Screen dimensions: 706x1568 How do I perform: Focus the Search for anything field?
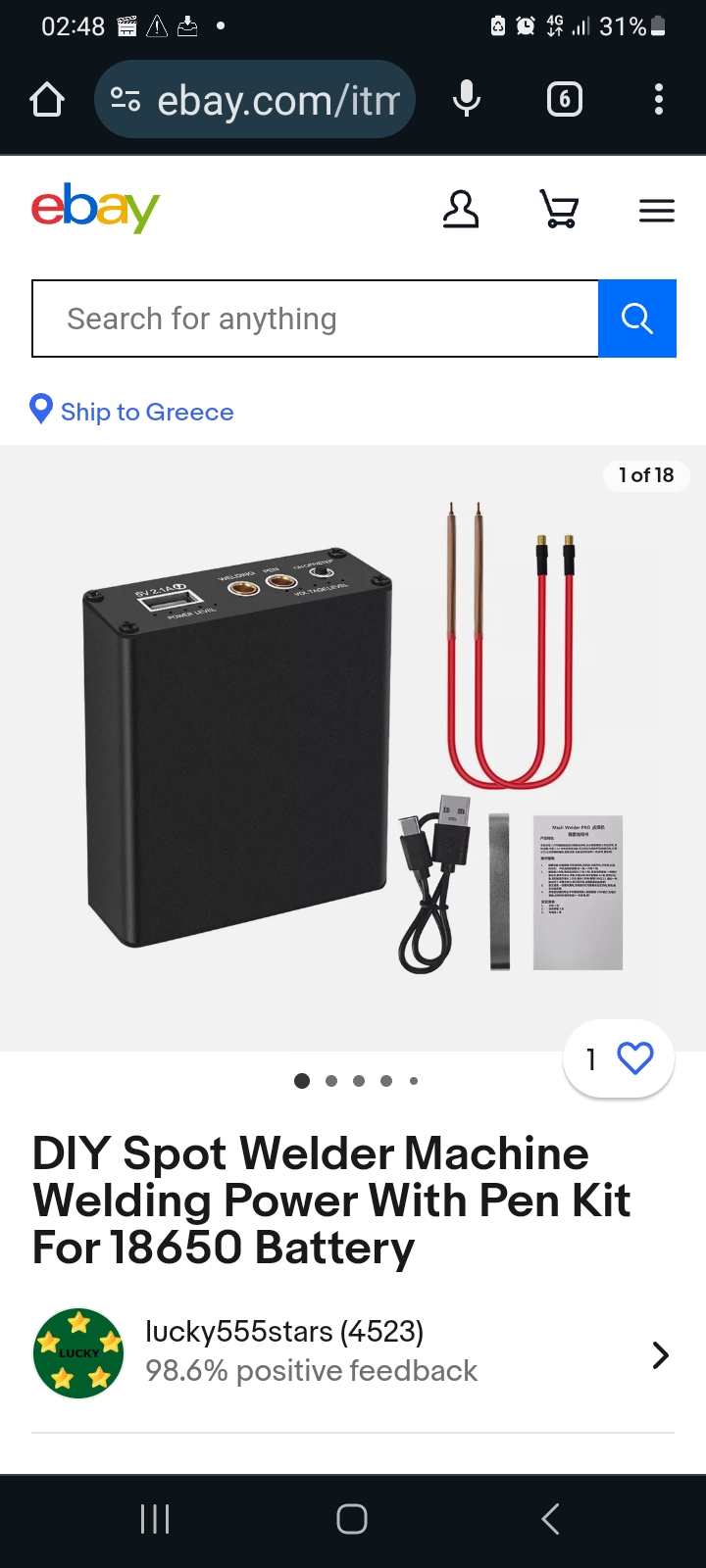[x=314, y=318]
